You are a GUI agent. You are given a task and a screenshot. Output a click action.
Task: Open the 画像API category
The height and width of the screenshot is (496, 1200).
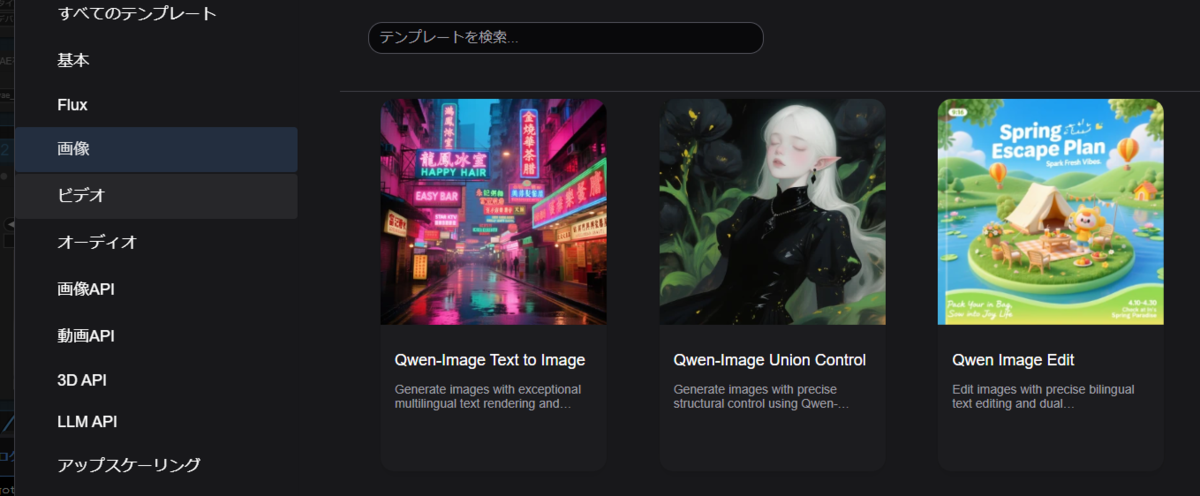[86, 289]
